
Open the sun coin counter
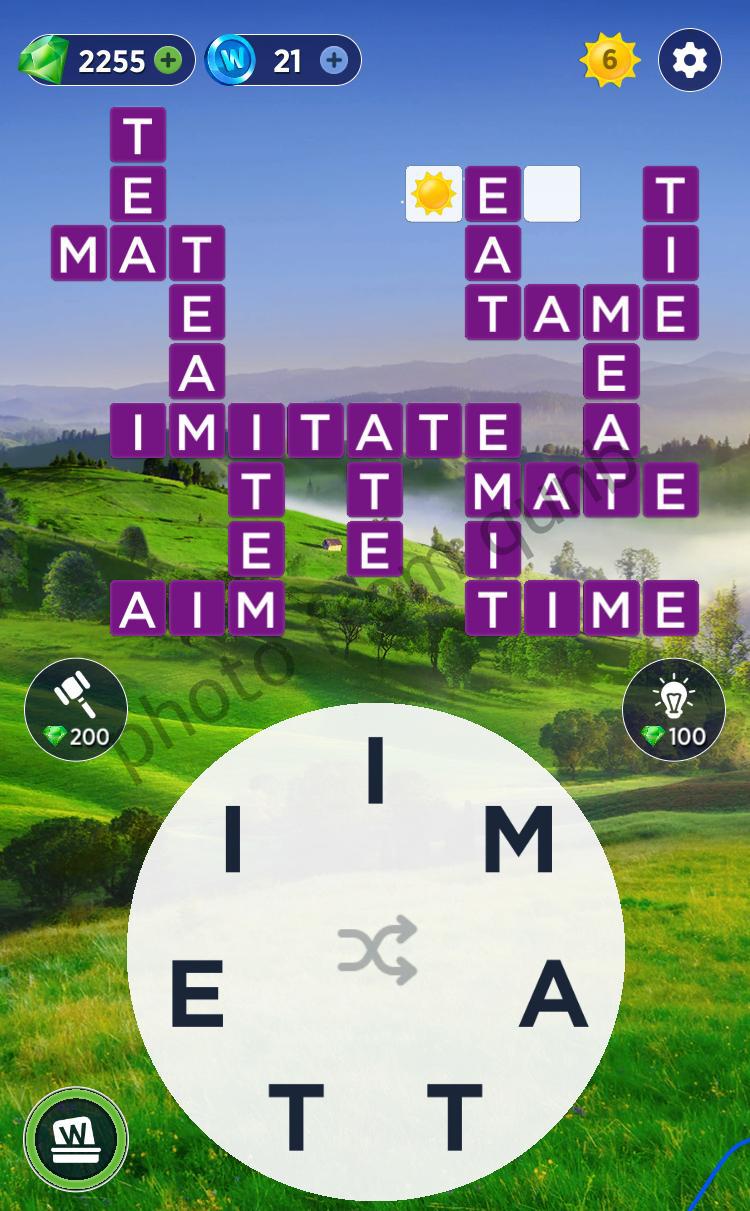[x=609, y=61]
